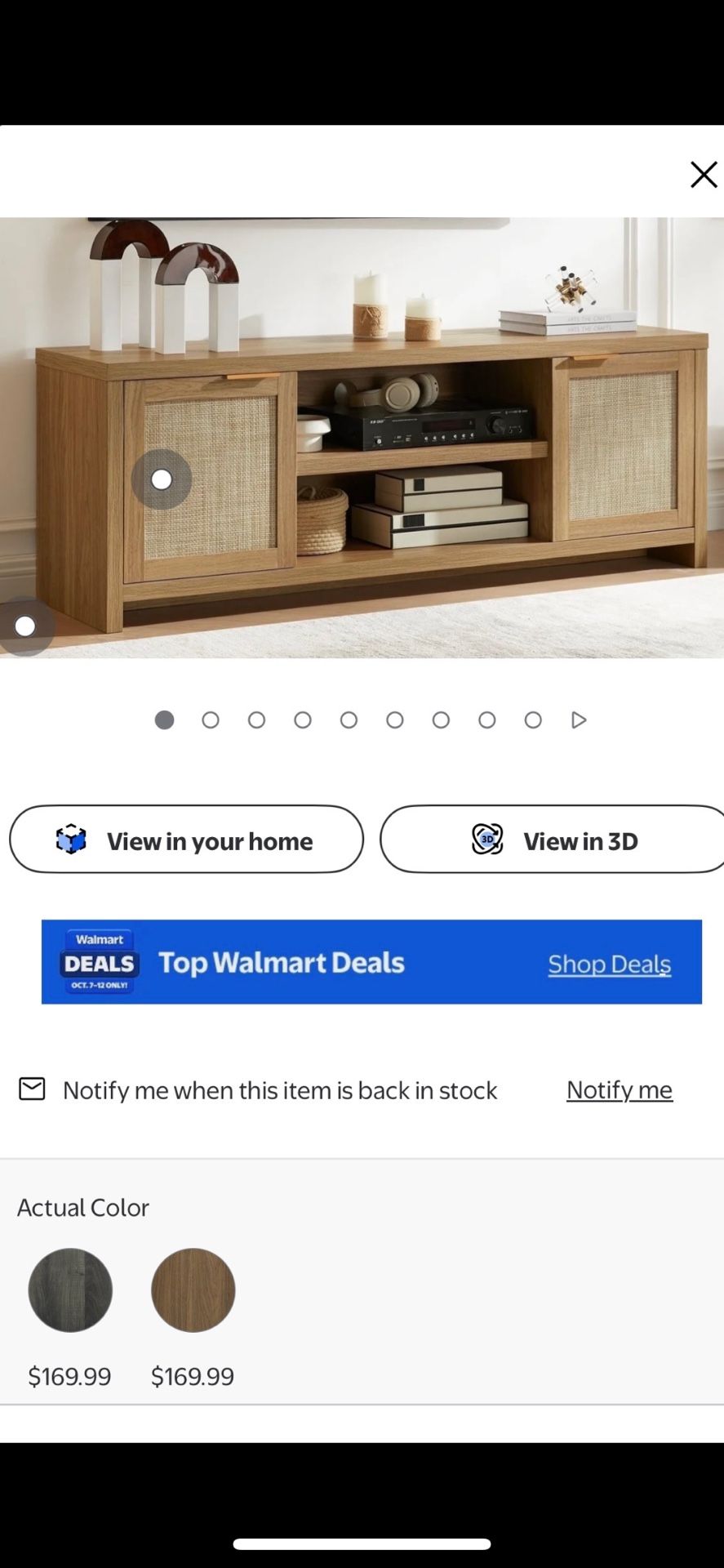Select the brown wood color swatch
Screen dimensions: 724x1568
coord(193,1290)
